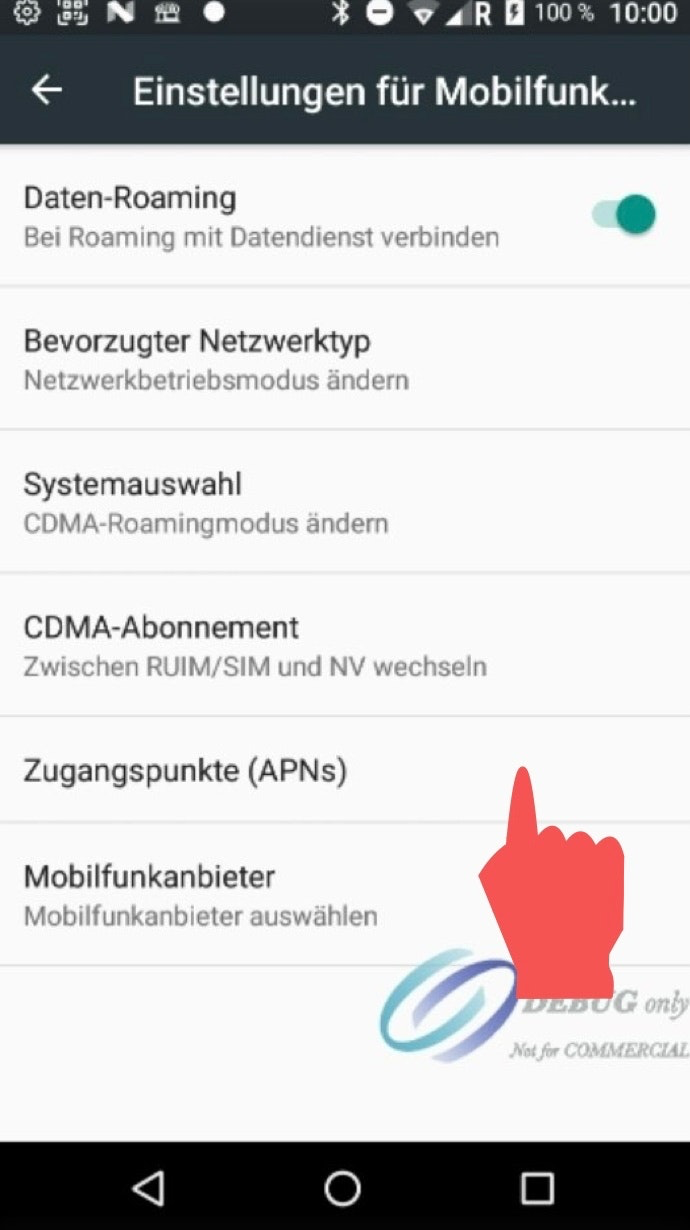
Task: Turn off the Daten-Roaming switch
Action: pyautogui.click(x=624, y=214)
